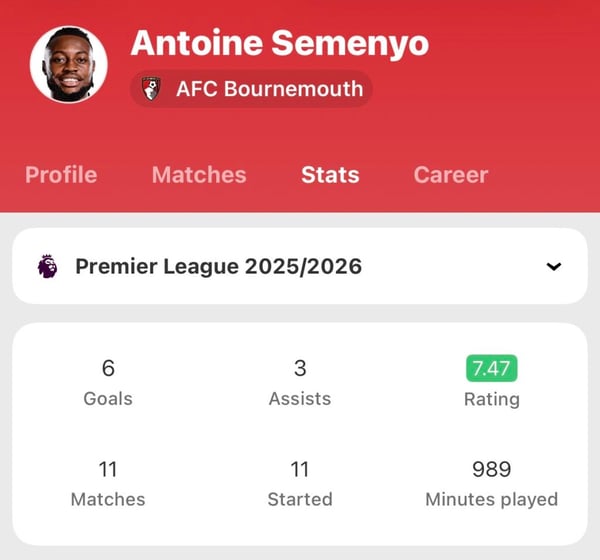Go to the Career tab
The height and width of the screenshot is (560, 600).
click(451, 175)
